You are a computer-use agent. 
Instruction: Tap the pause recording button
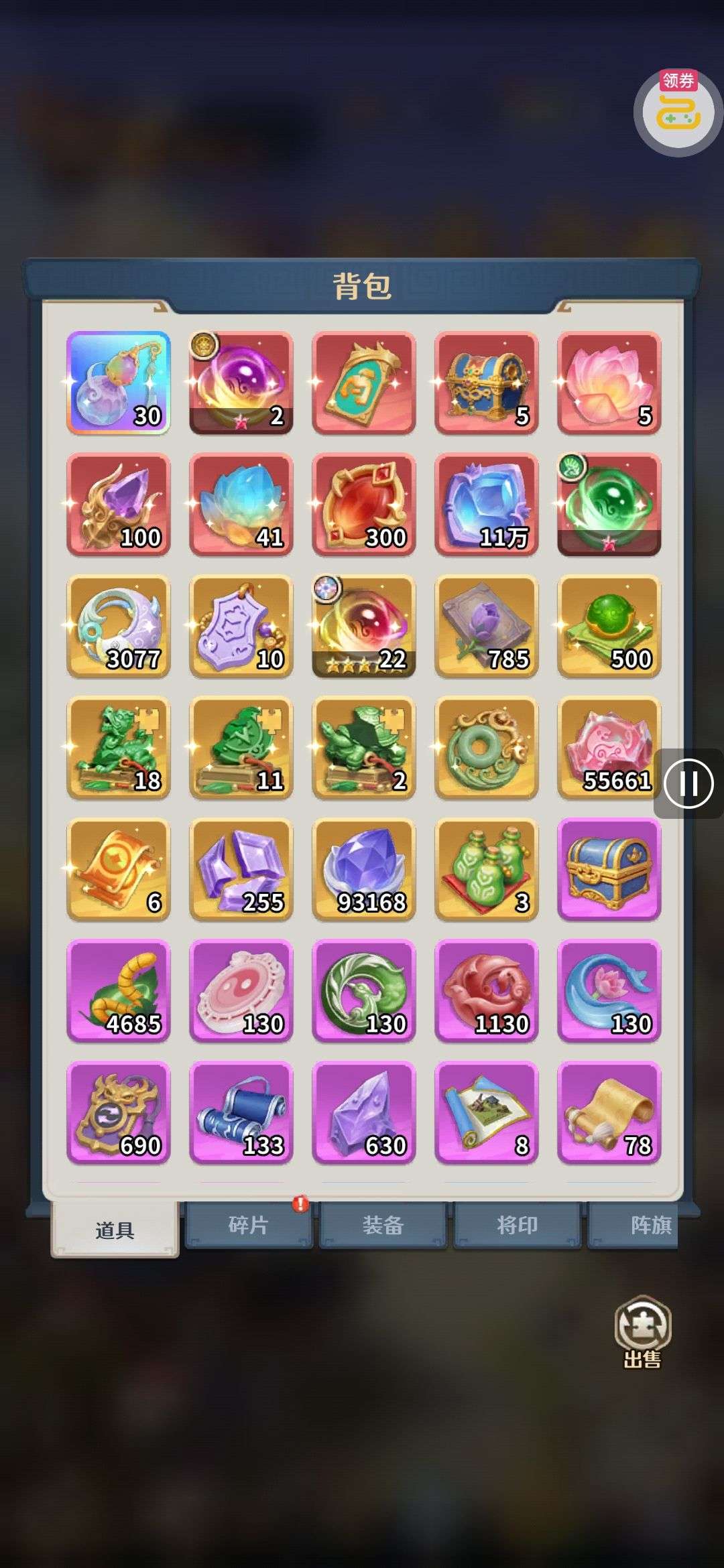coord(688,783)
